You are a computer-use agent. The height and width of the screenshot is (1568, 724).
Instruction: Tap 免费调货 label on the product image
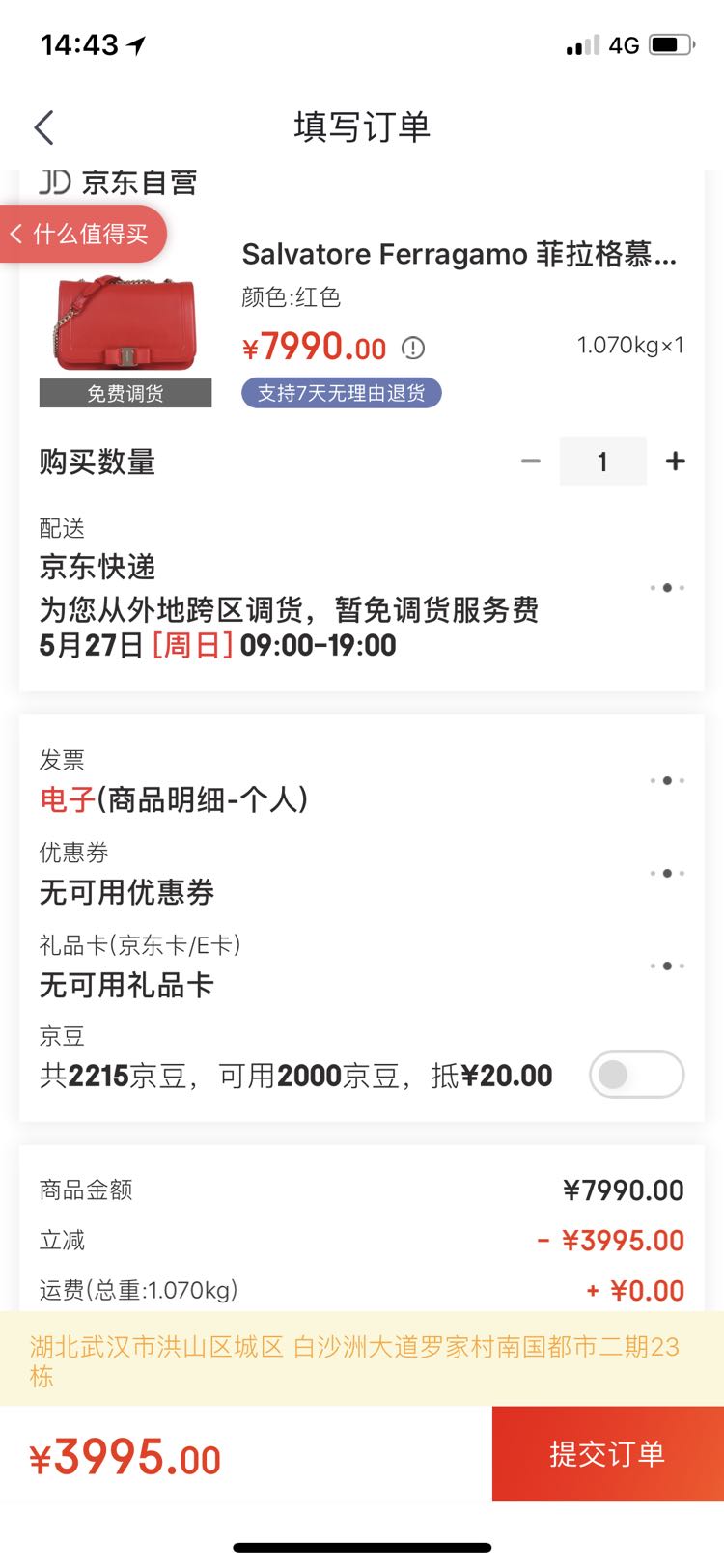click(125, 393)
